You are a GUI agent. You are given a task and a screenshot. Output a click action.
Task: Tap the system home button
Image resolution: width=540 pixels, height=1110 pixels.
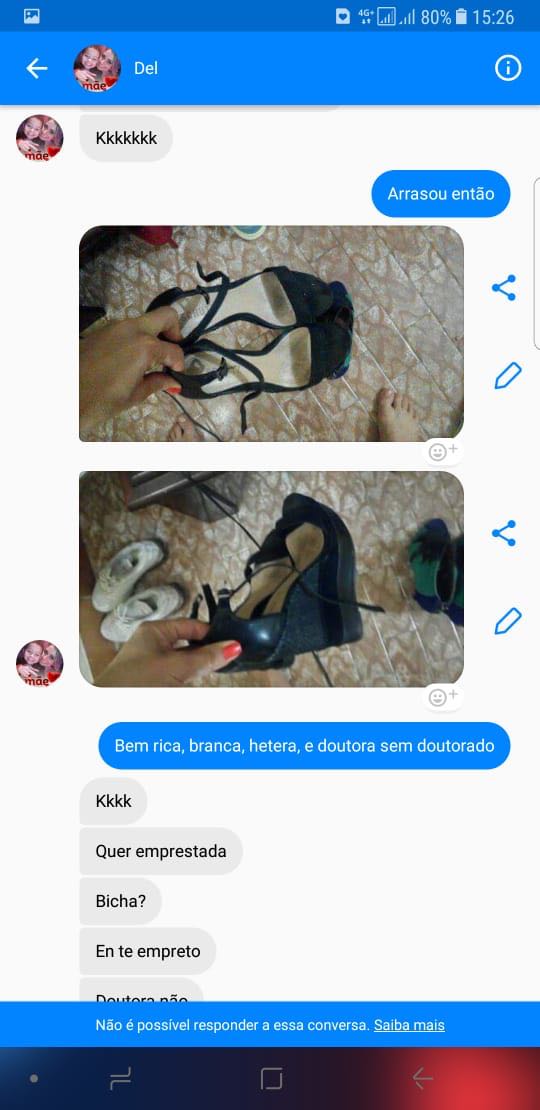[x=271, y=1079]
